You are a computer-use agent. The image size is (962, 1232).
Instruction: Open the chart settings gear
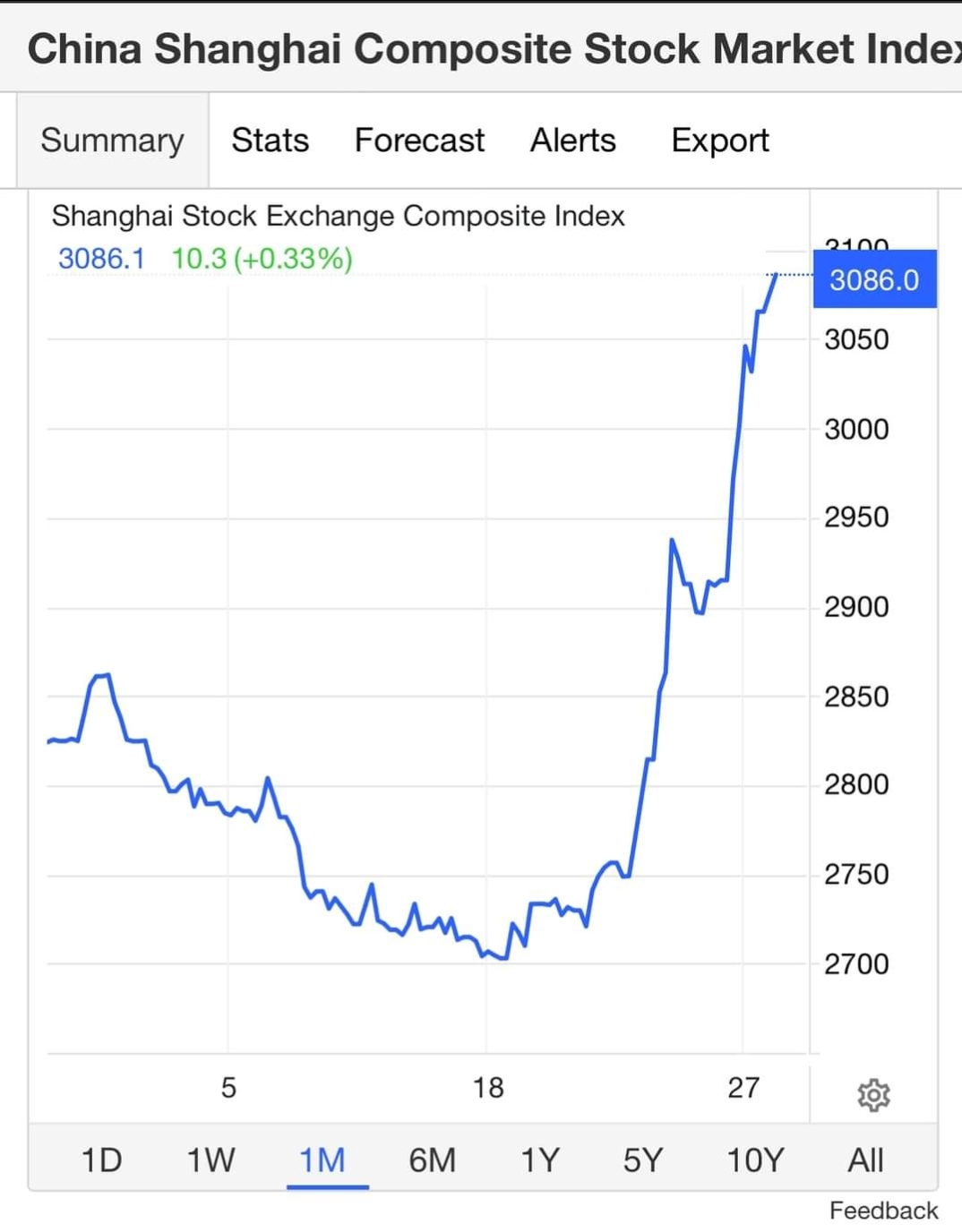(x=873, y=1094)
